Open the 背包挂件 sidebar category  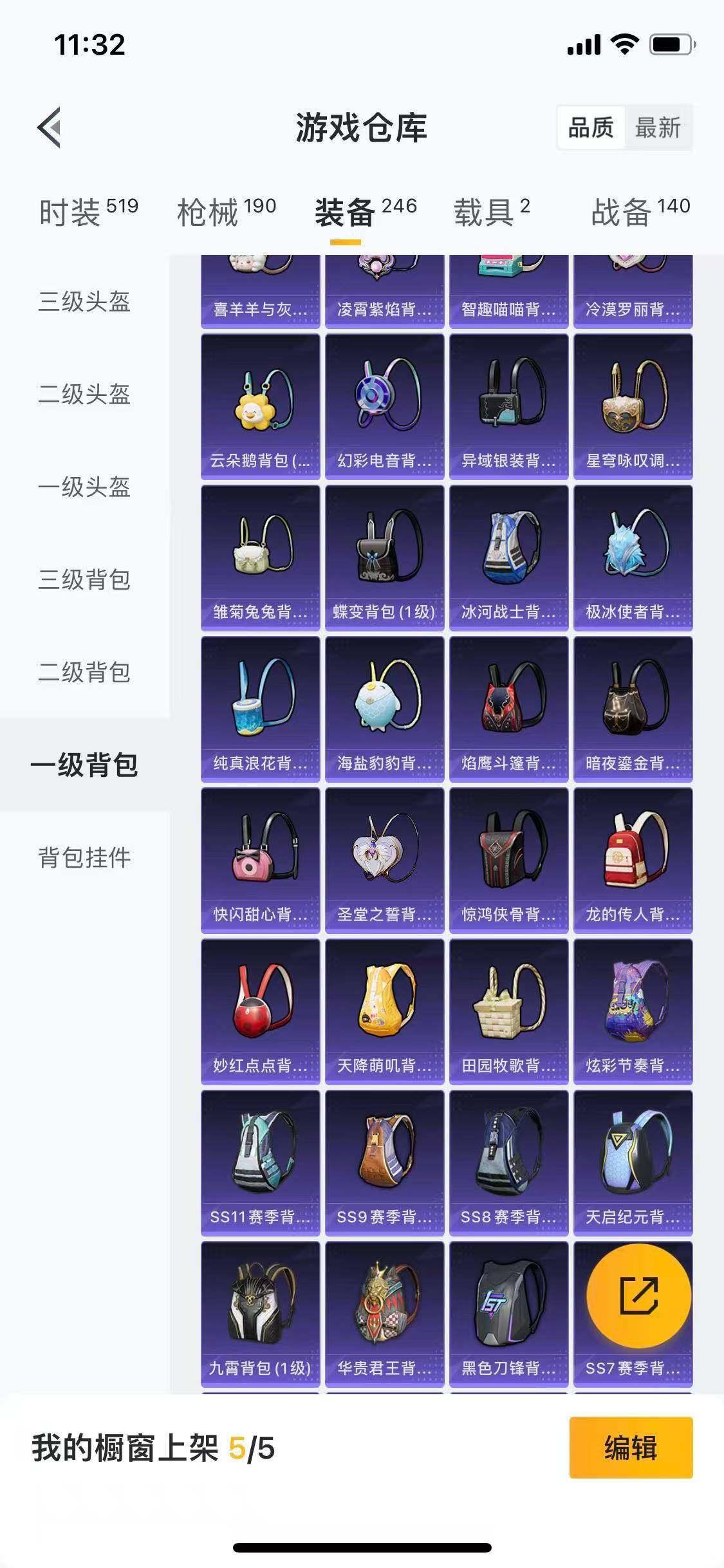[84, 858]
